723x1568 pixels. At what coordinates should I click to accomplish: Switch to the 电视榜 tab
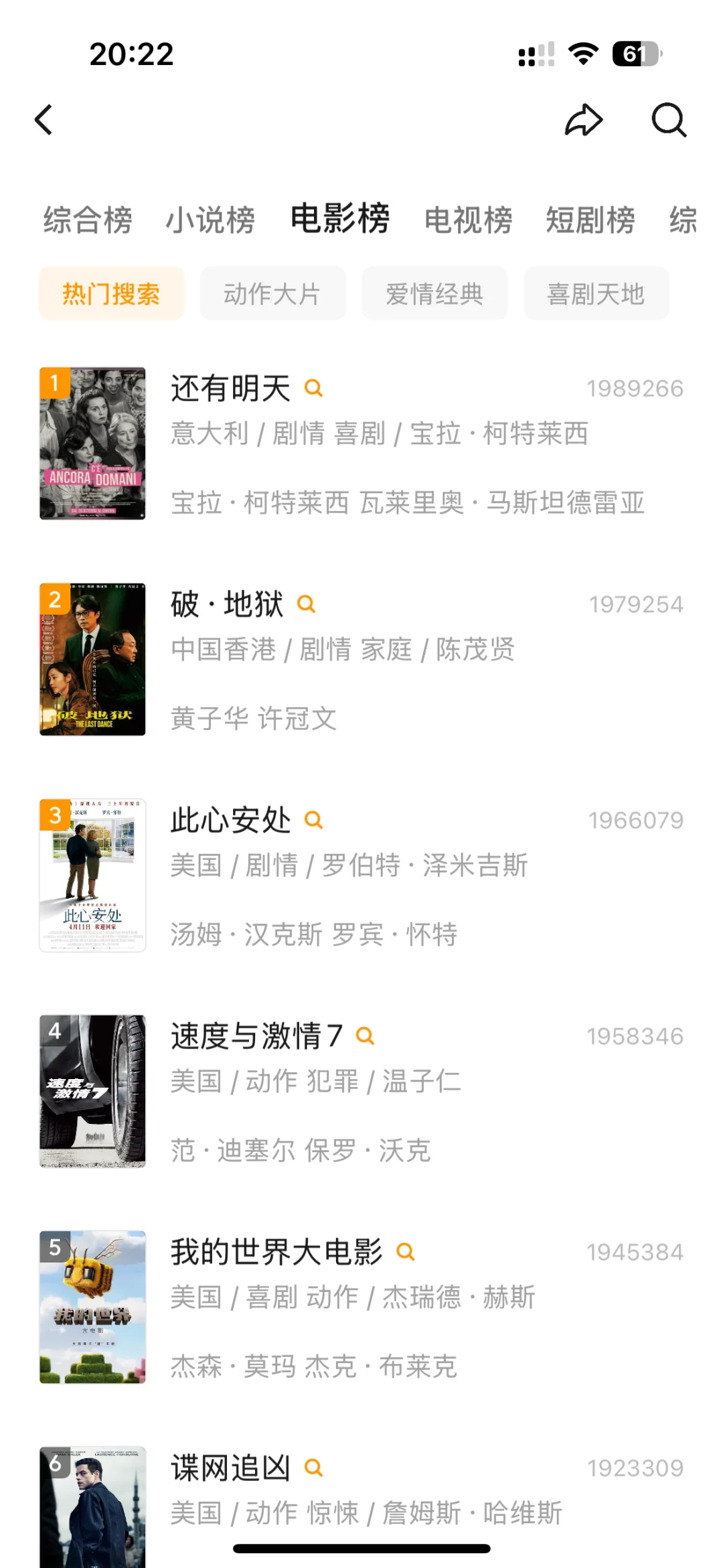[468, 220]
